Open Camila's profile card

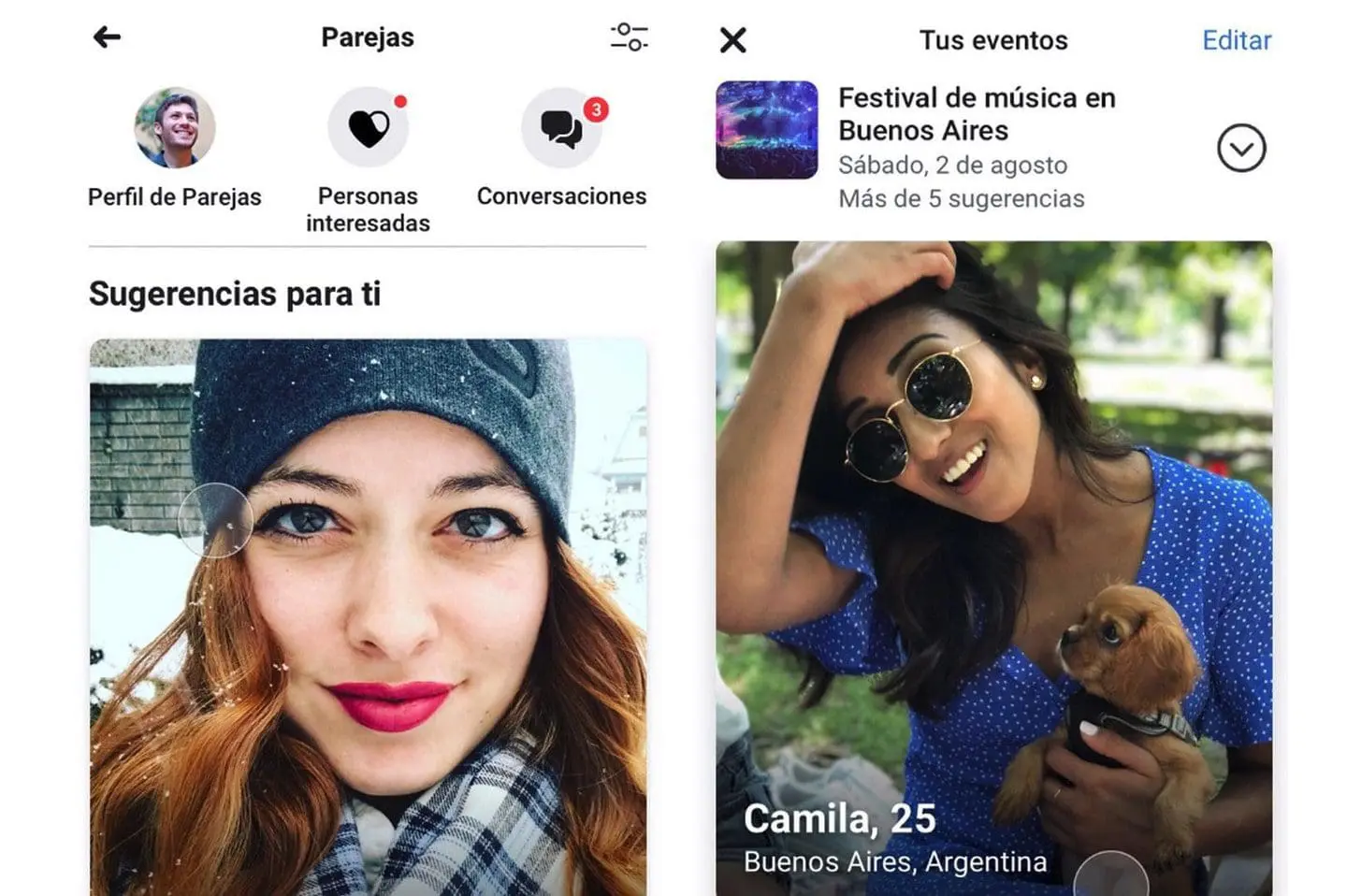point(993,561)
